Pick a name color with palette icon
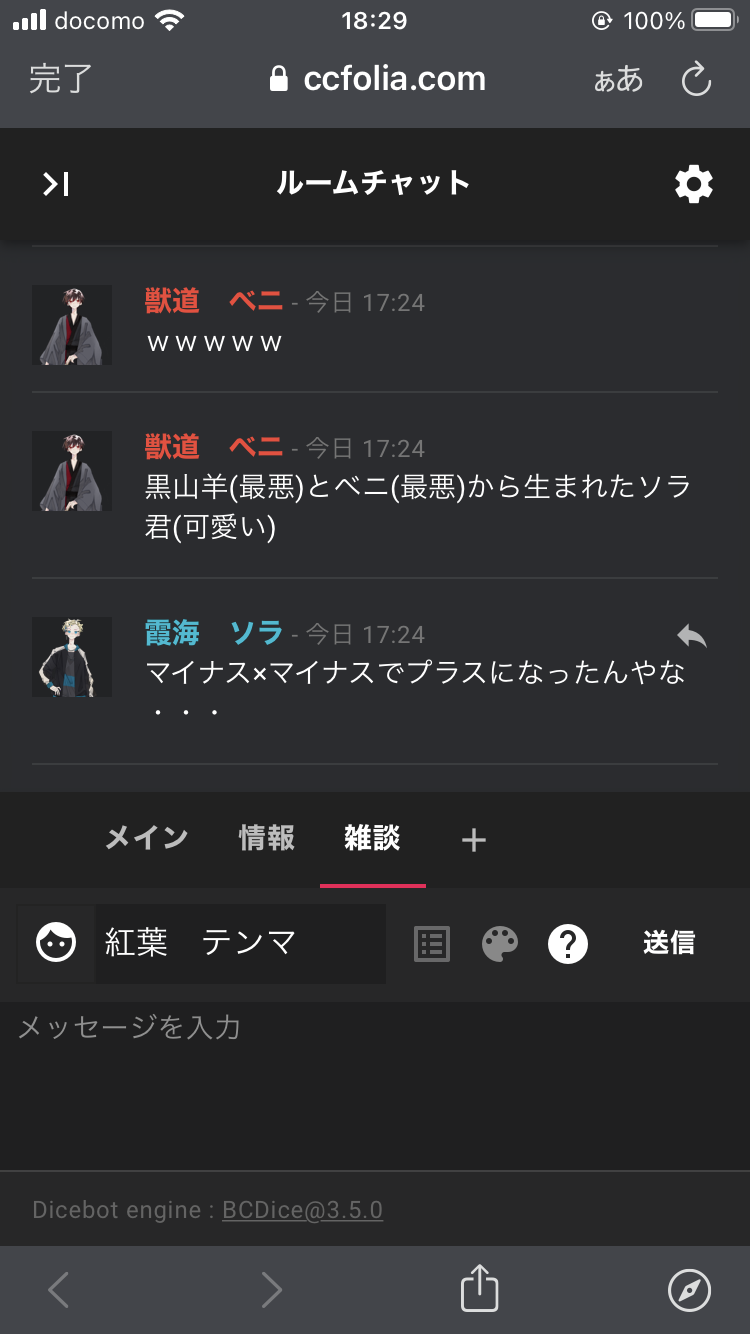The image size is (750, 1334). coord(500,943)
